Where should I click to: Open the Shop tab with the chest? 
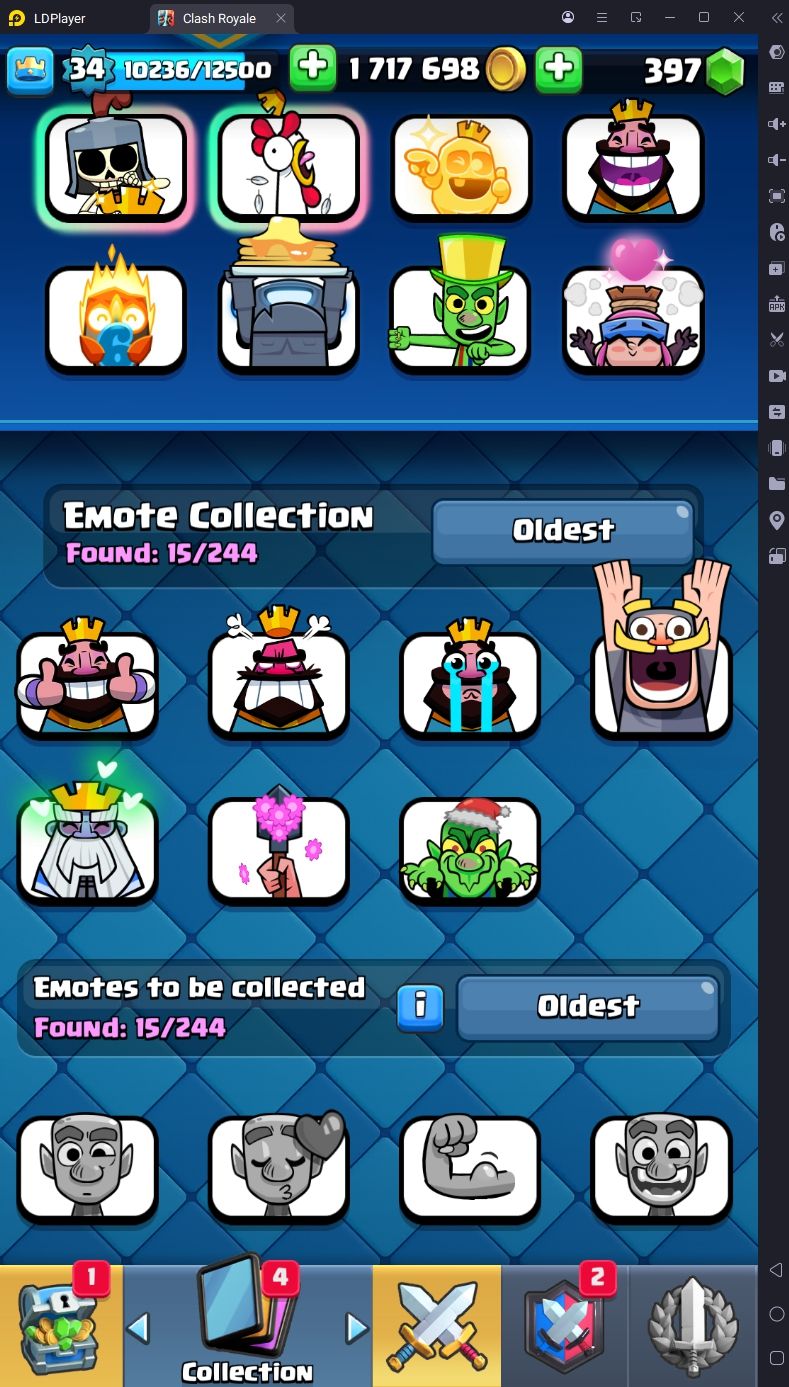point(60,1325)
